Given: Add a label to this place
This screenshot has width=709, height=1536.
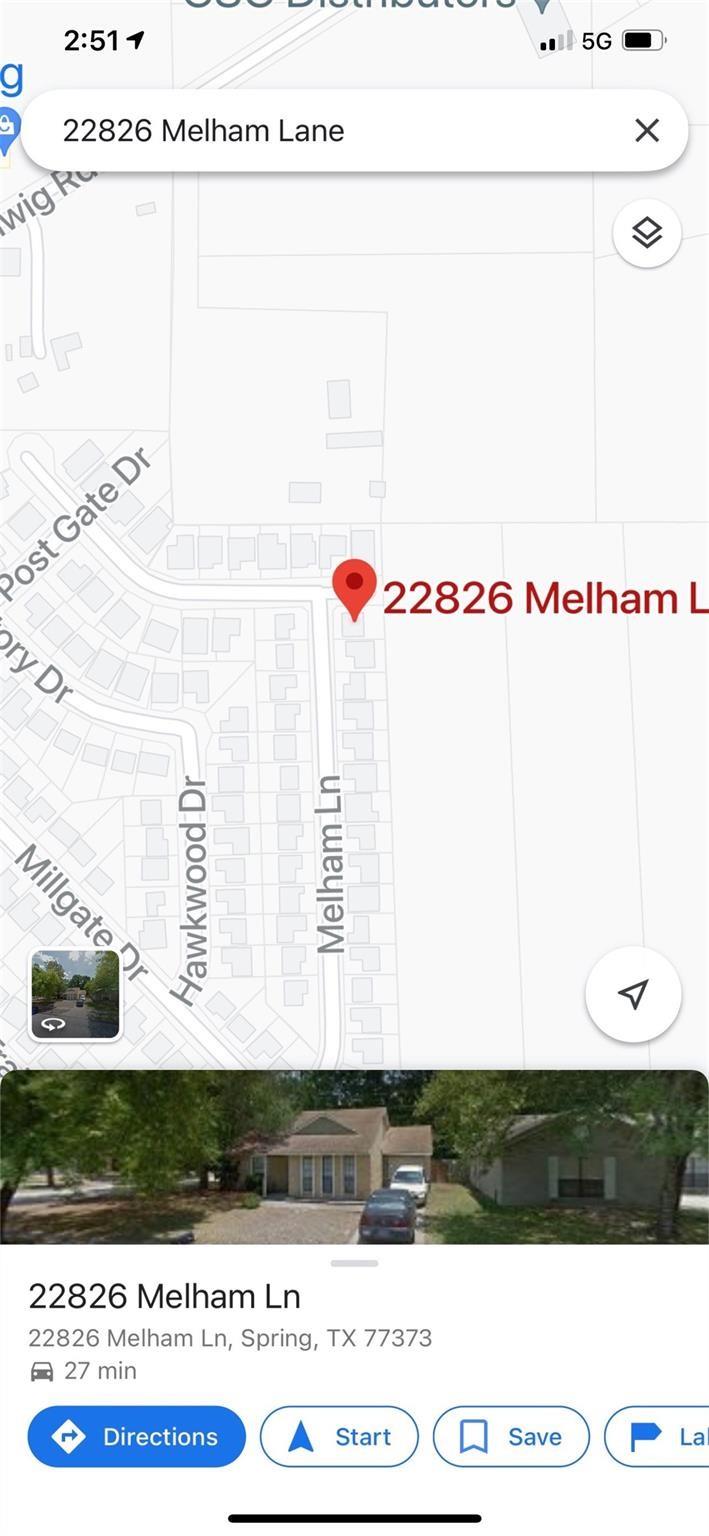Looking at the screenshot, I should (665, 1437).
